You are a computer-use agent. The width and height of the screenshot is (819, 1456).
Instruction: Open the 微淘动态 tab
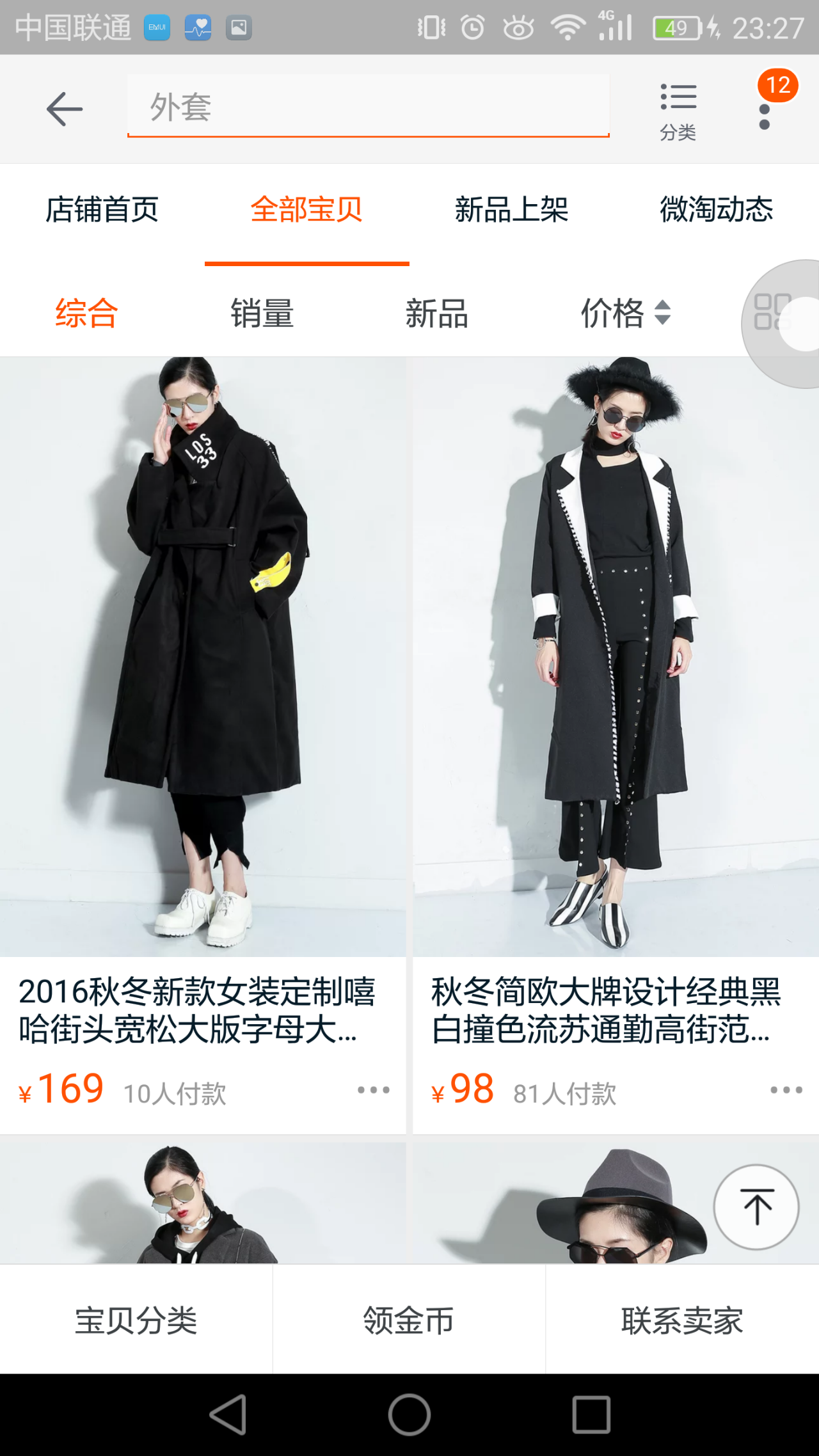(717, 210)
